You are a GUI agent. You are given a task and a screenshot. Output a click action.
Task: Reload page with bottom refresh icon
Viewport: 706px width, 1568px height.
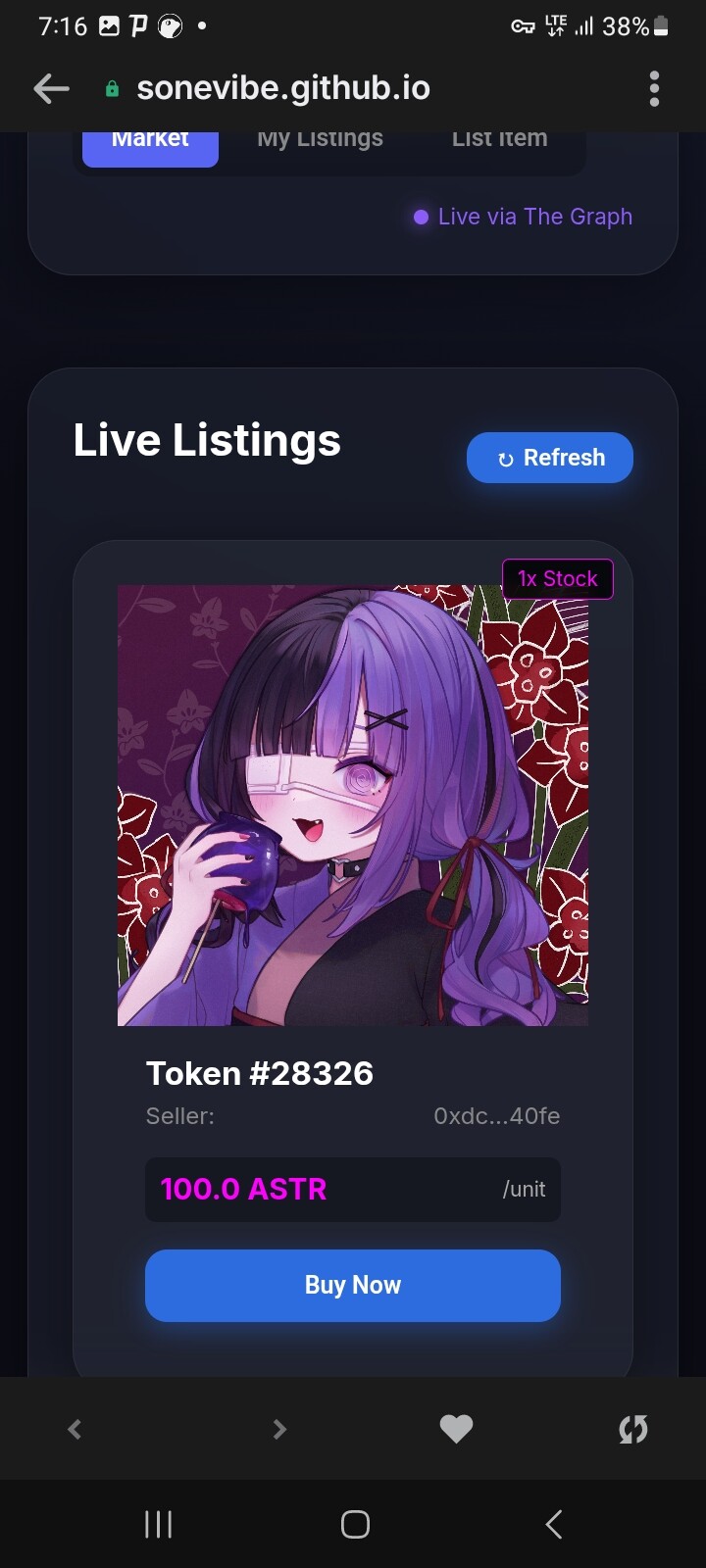coord(632,1430)
